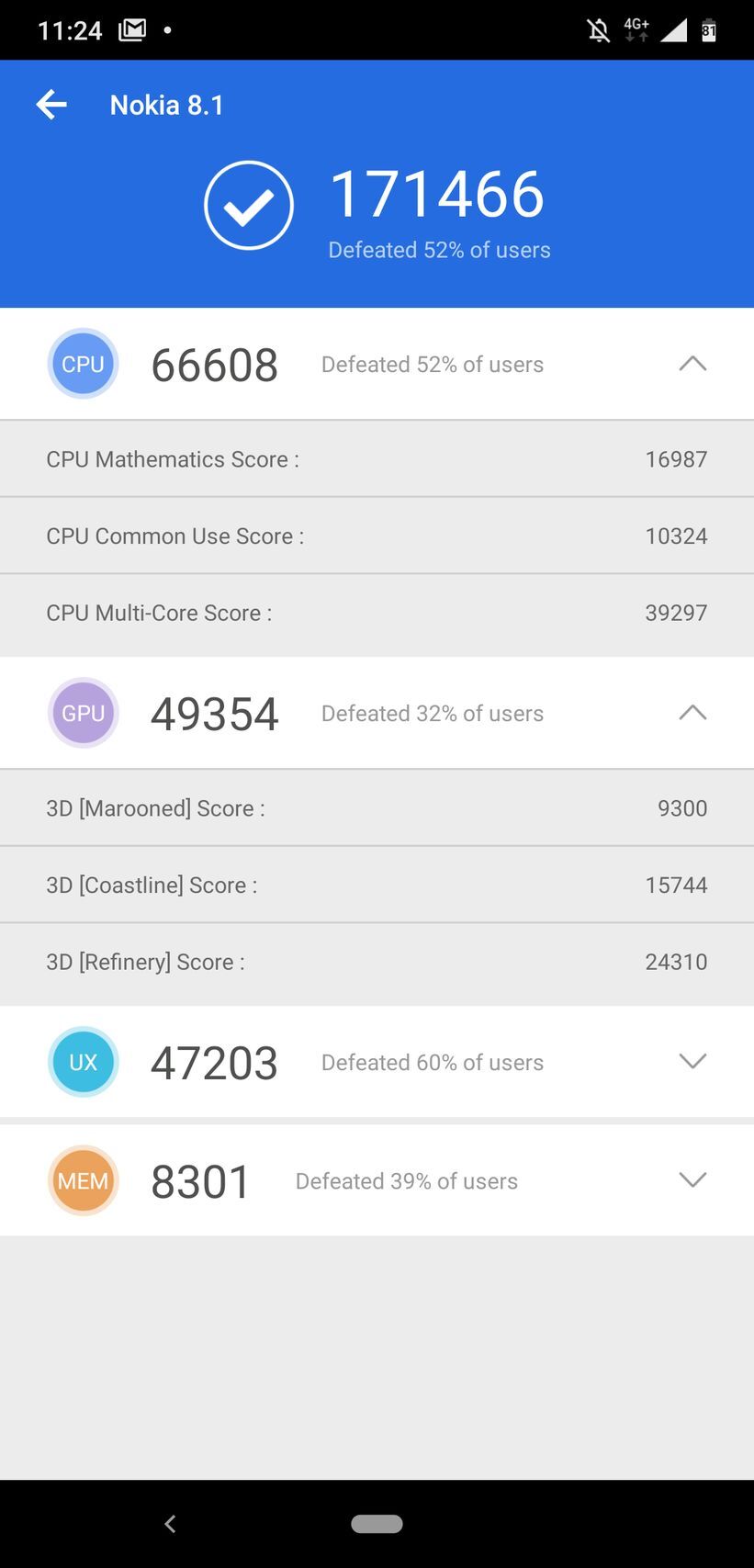Tap the Nokia 8.1 title

(x=167, y=104)
